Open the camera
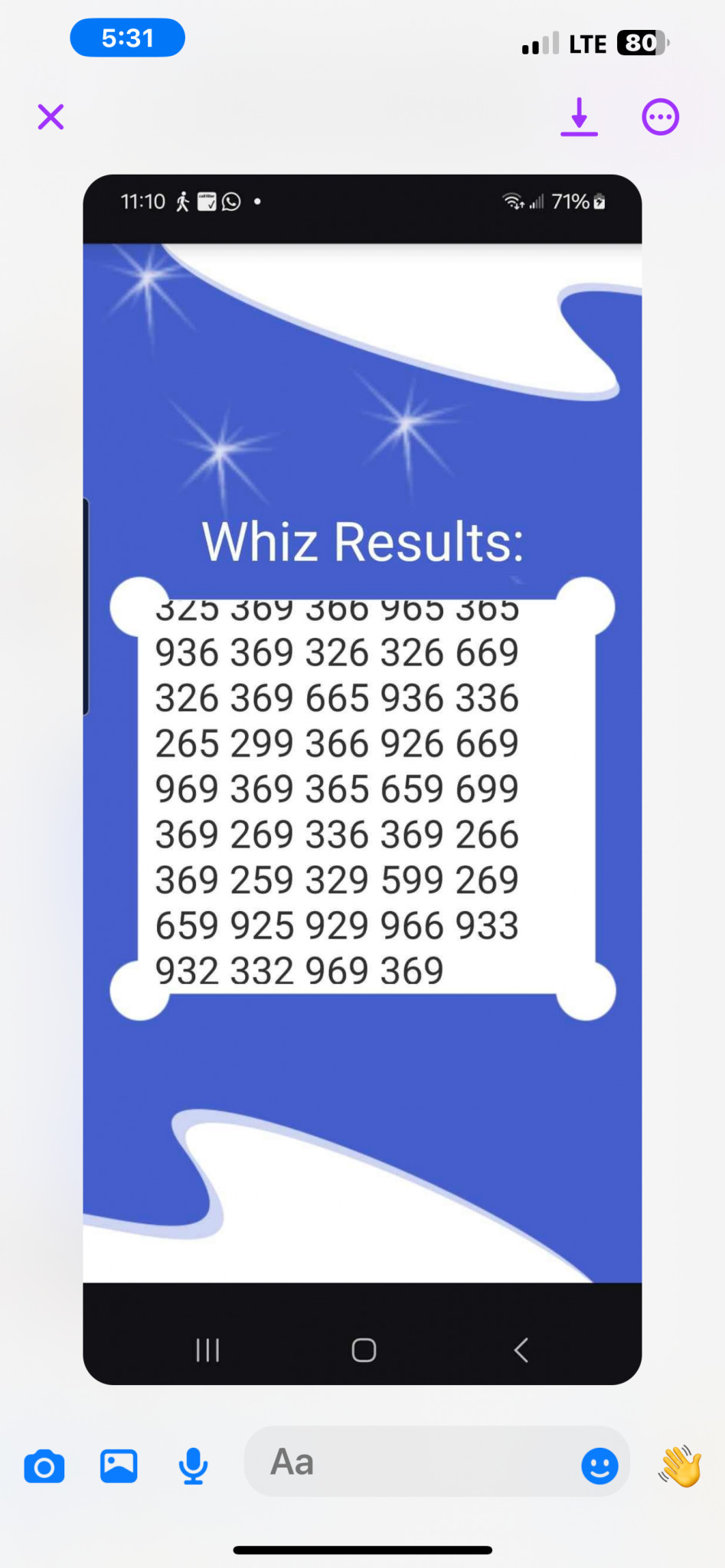Screen dimensions: 725x1568 coord(44,1466)
